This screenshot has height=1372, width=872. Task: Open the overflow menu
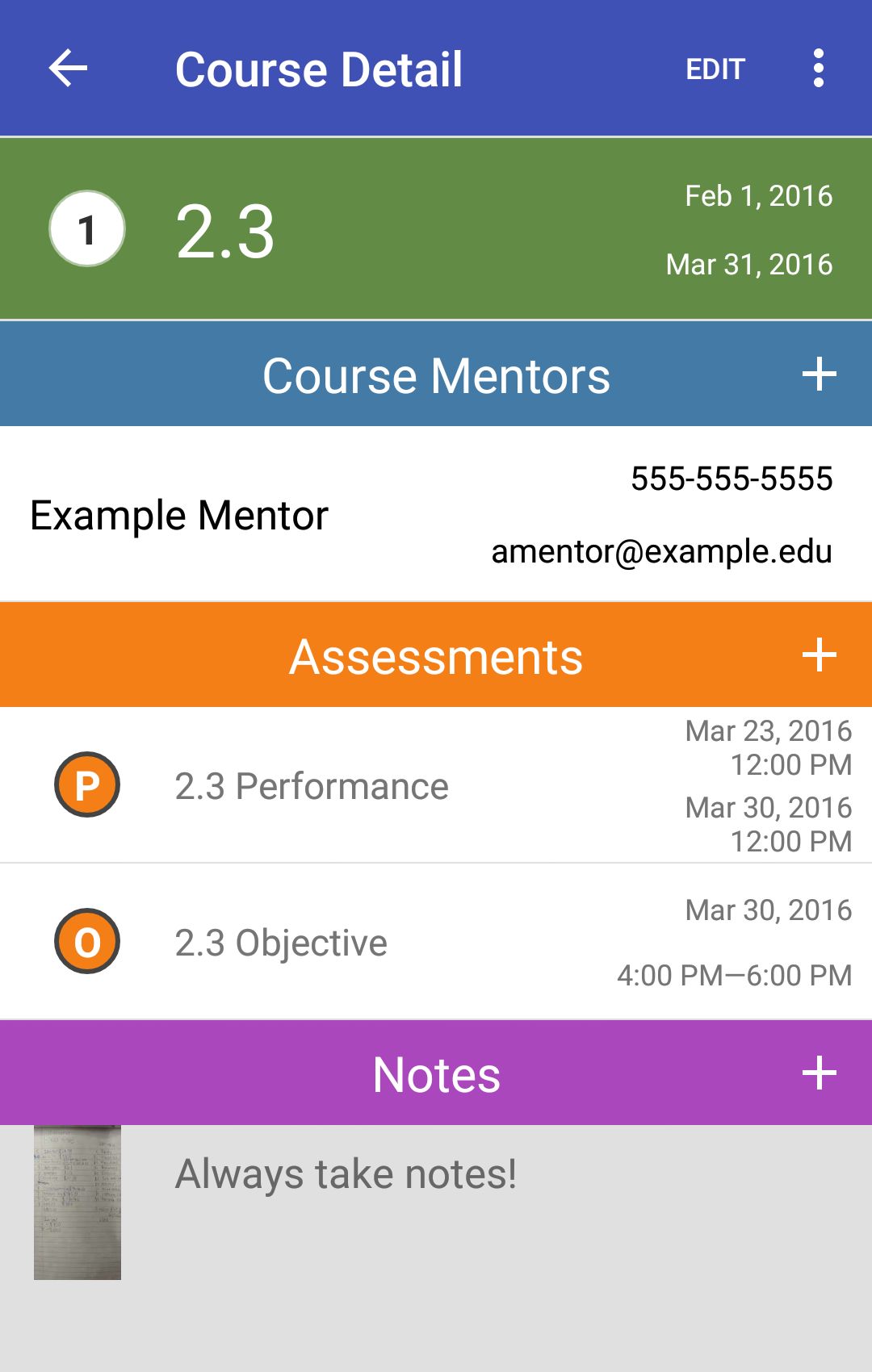(x=819, y=69)
